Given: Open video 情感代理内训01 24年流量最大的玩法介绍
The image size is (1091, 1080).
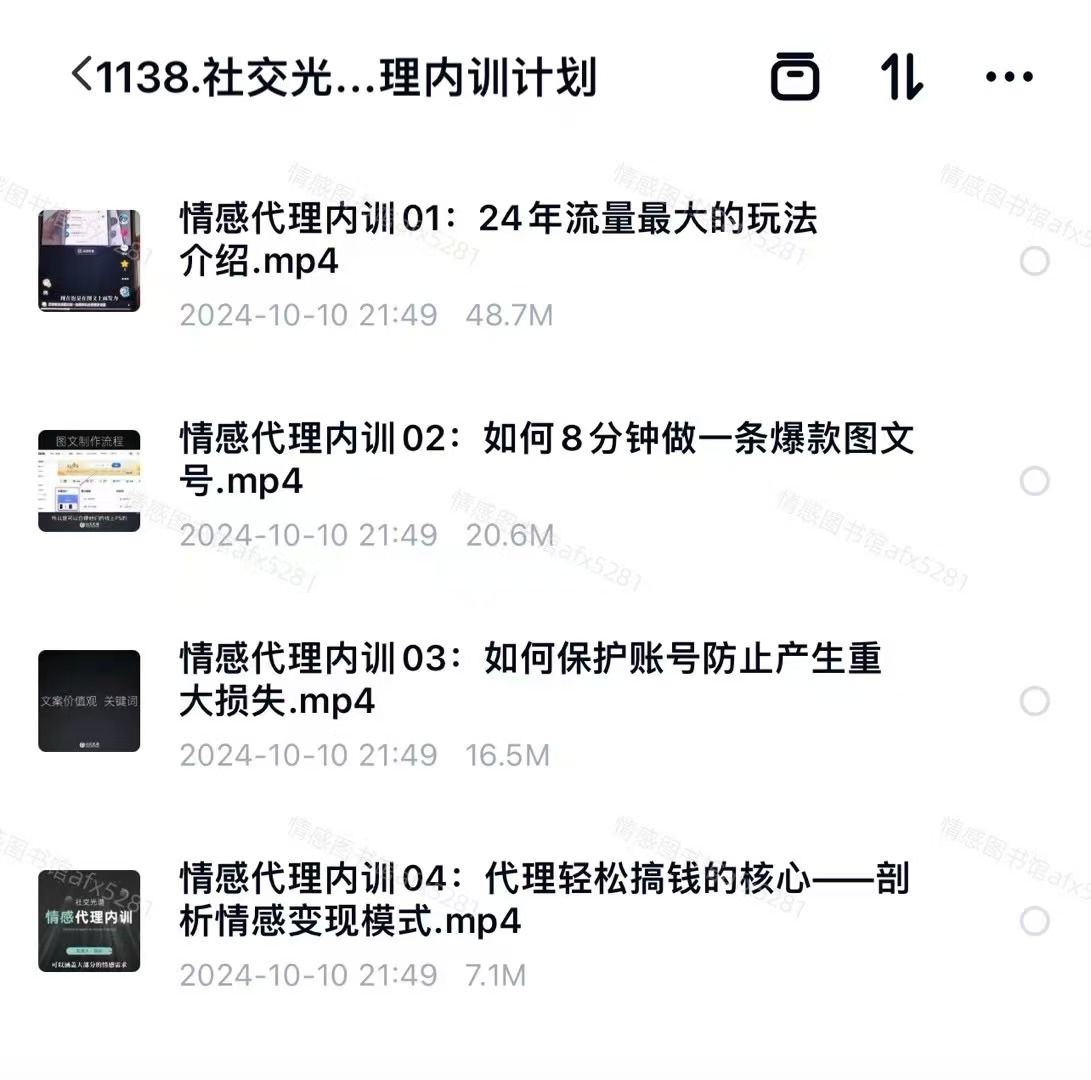Looking at the screenshot, I should click(x=497, y=239).
